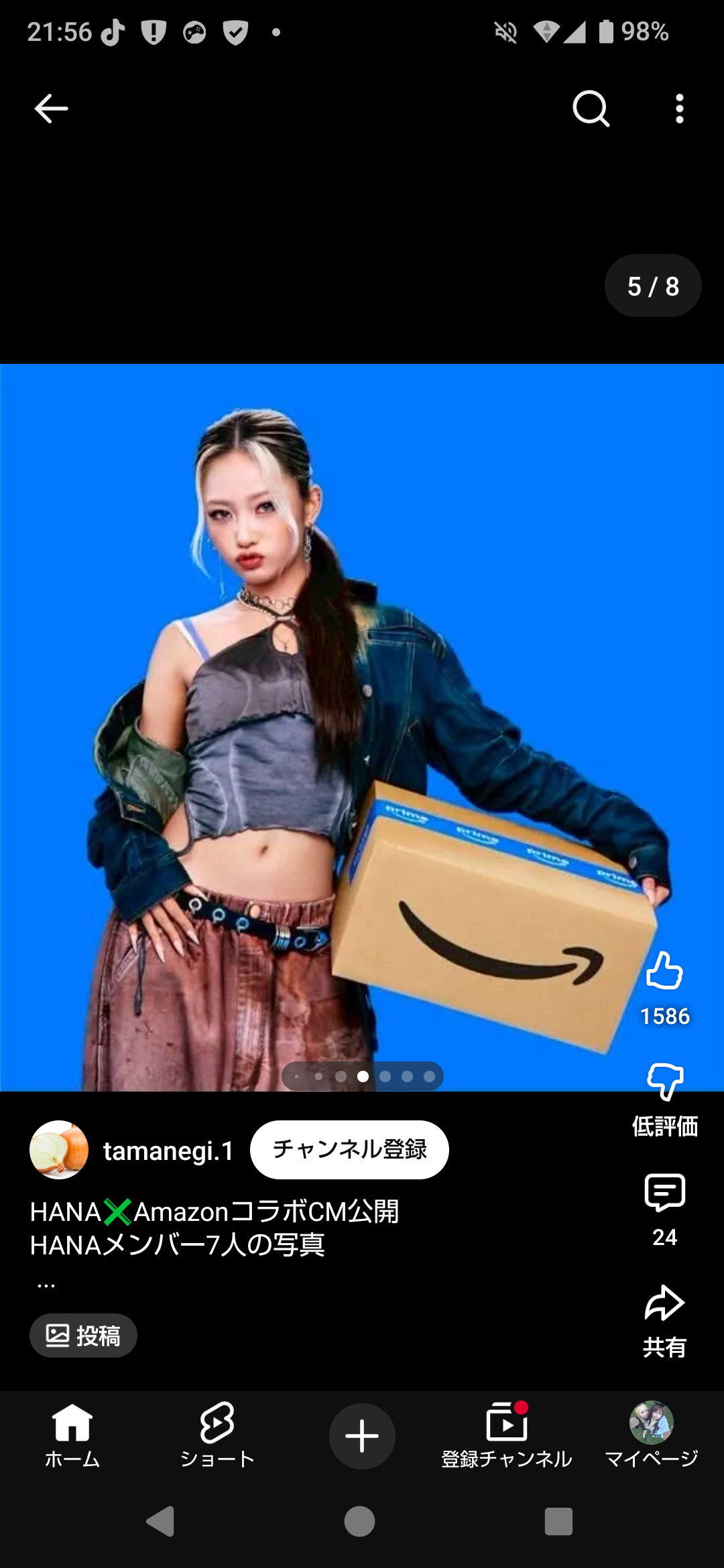This screenshot has height=1568, width=724.
Task: Switch to the ホーム tab
Action: pos(72,1435)
